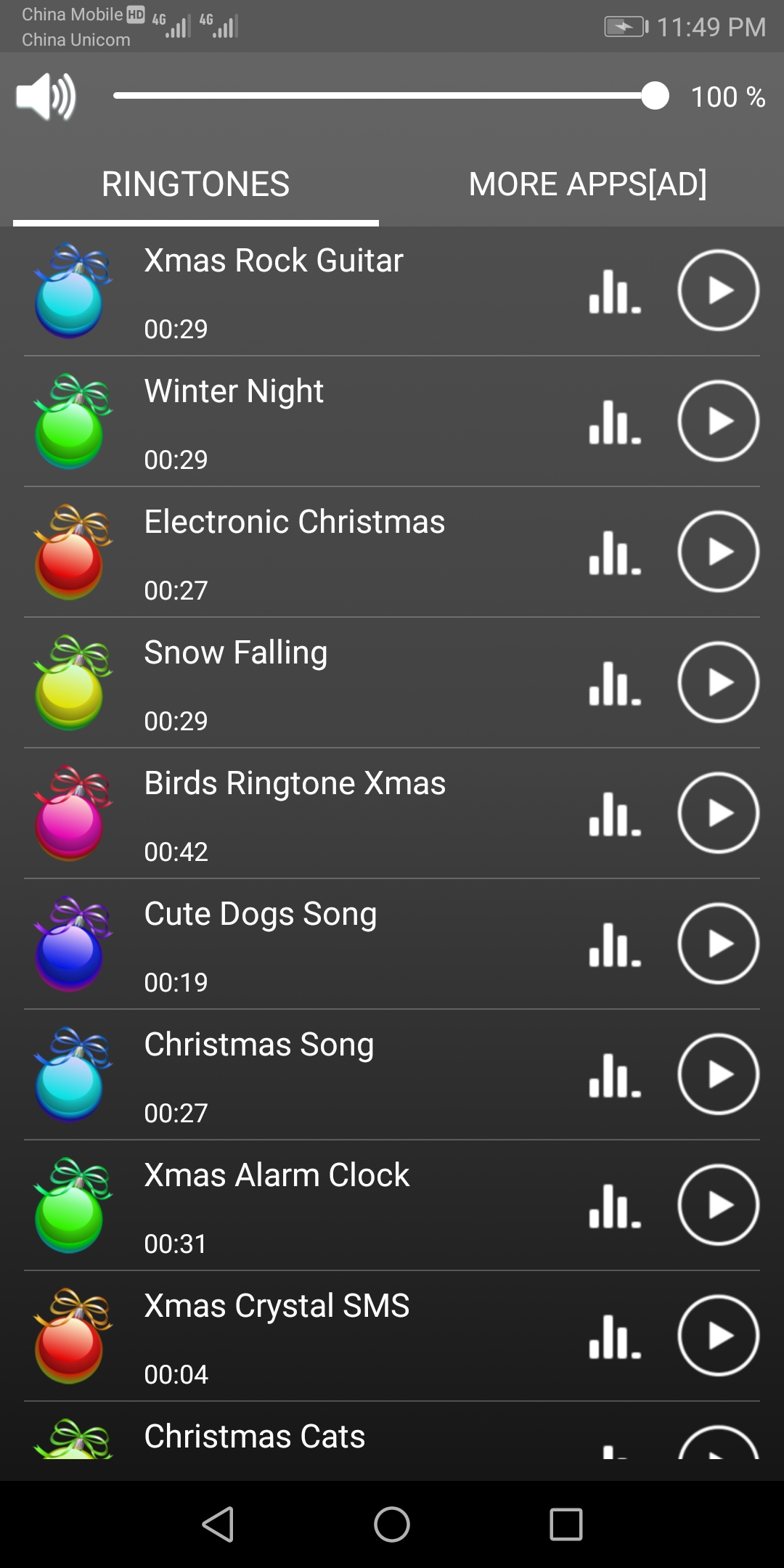Open bars icon options for Winter Night
The height and width of the screenshot is (1568, 784).
click(x=615, y=422)
